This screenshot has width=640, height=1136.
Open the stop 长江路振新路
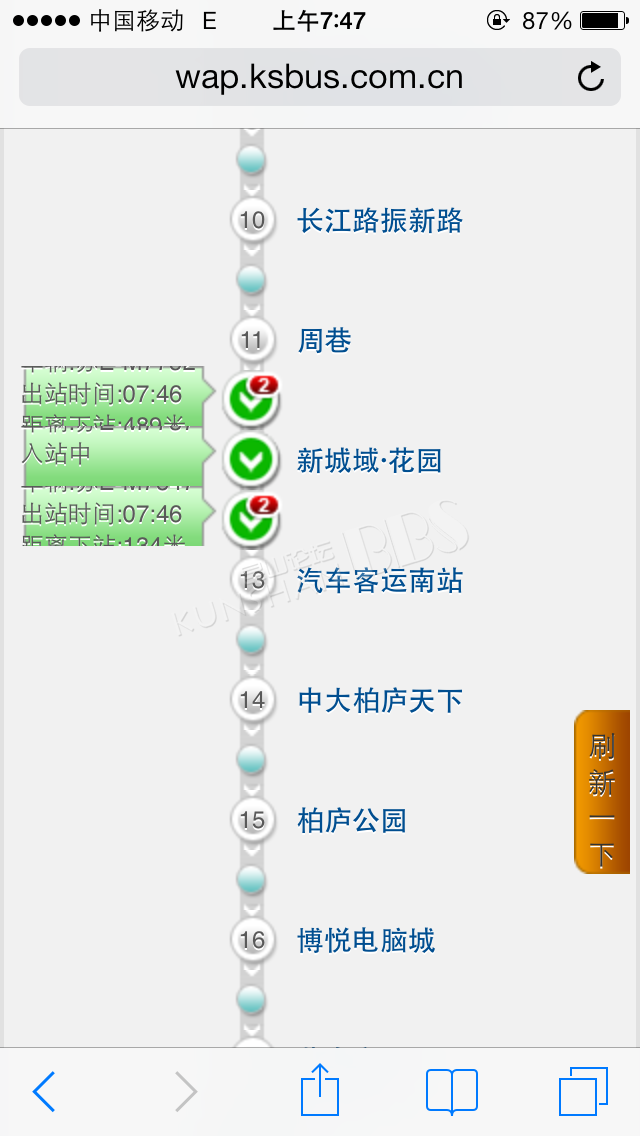tap(380, 220)
